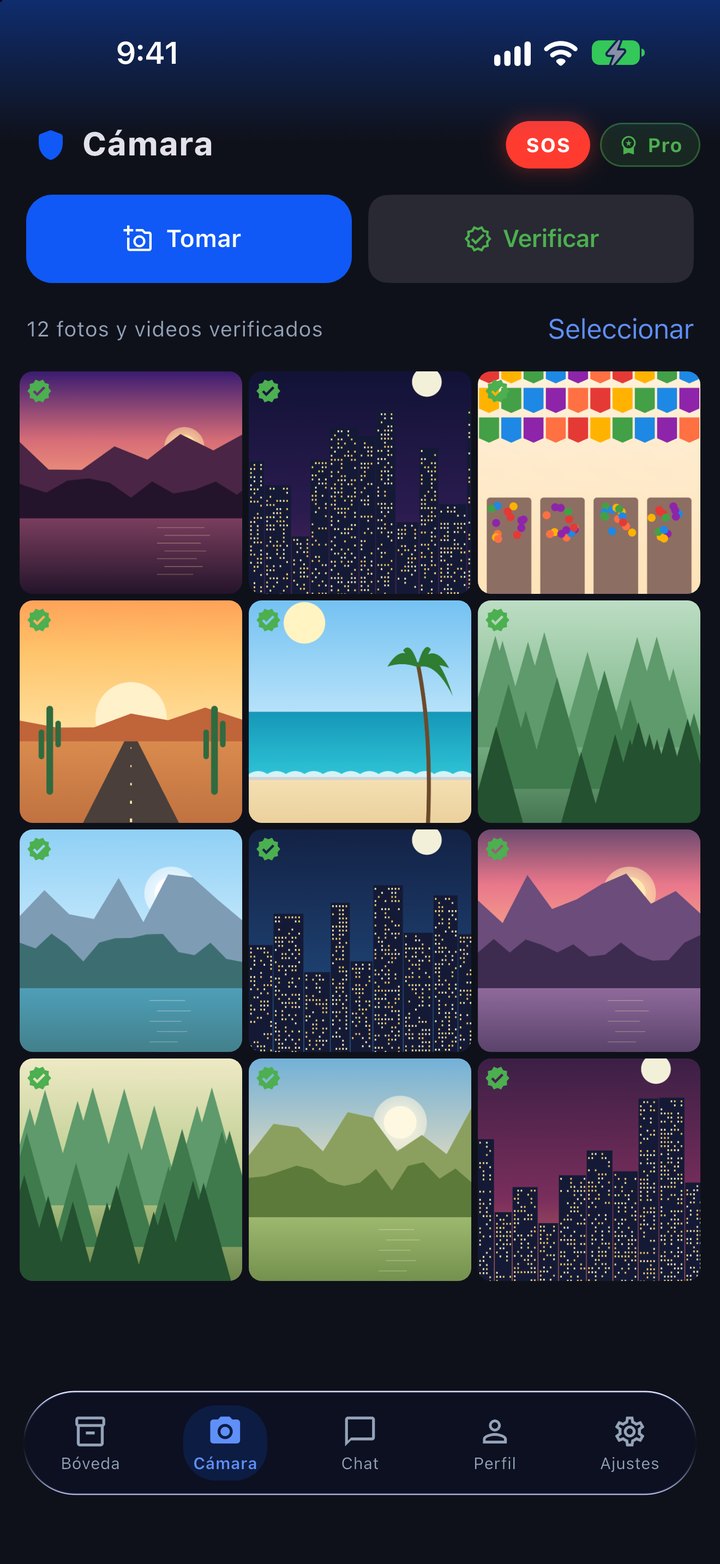
Task: Tap the Verificar button
Action: coord(531,239)
